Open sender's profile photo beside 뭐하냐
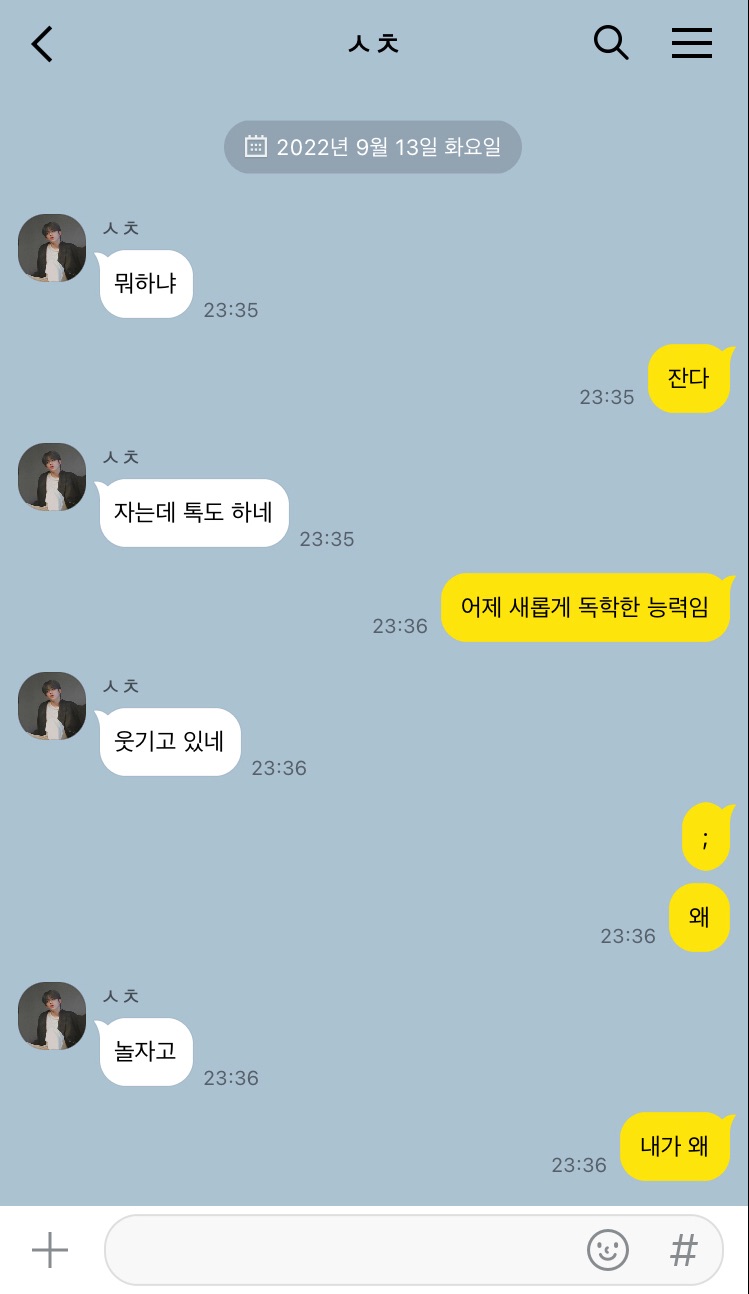The width and height of the screenshot is (749, 1294). click(x=52, y=248)
